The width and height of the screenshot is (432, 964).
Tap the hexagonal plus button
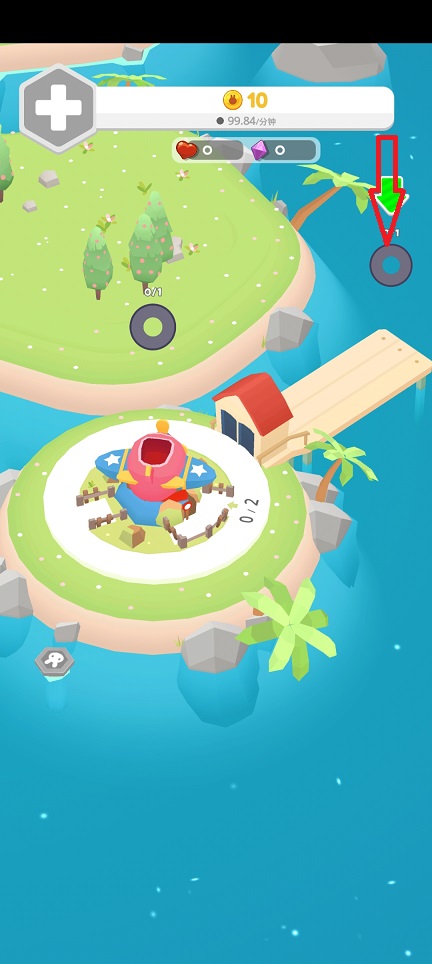pyautogui.click(x=58, y=108)
